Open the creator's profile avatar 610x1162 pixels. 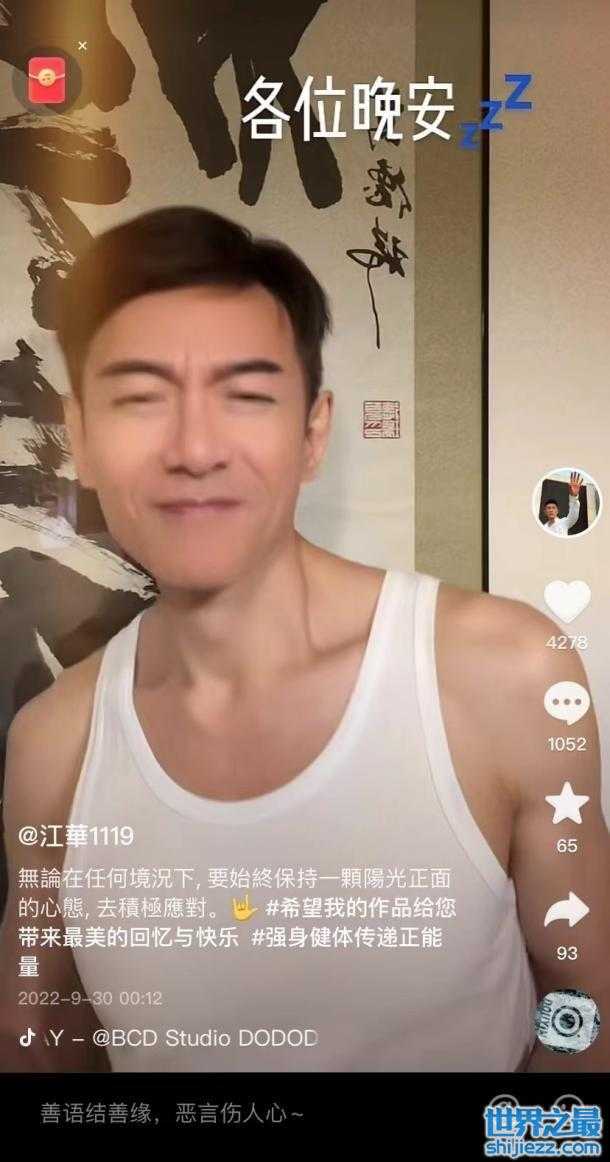point(567,502)
